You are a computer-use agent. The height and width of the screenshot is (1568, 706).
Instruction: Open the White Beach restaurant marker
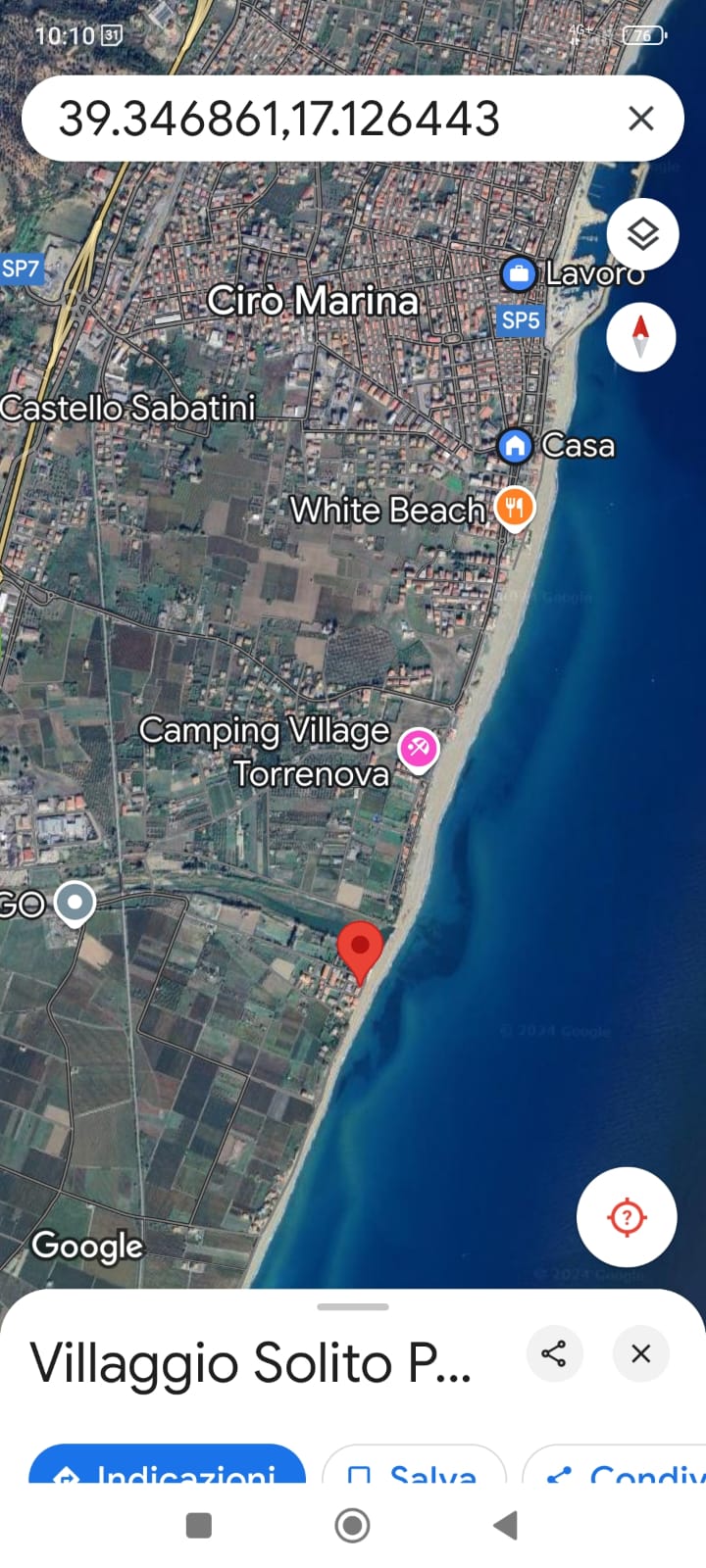coord(515,508)
